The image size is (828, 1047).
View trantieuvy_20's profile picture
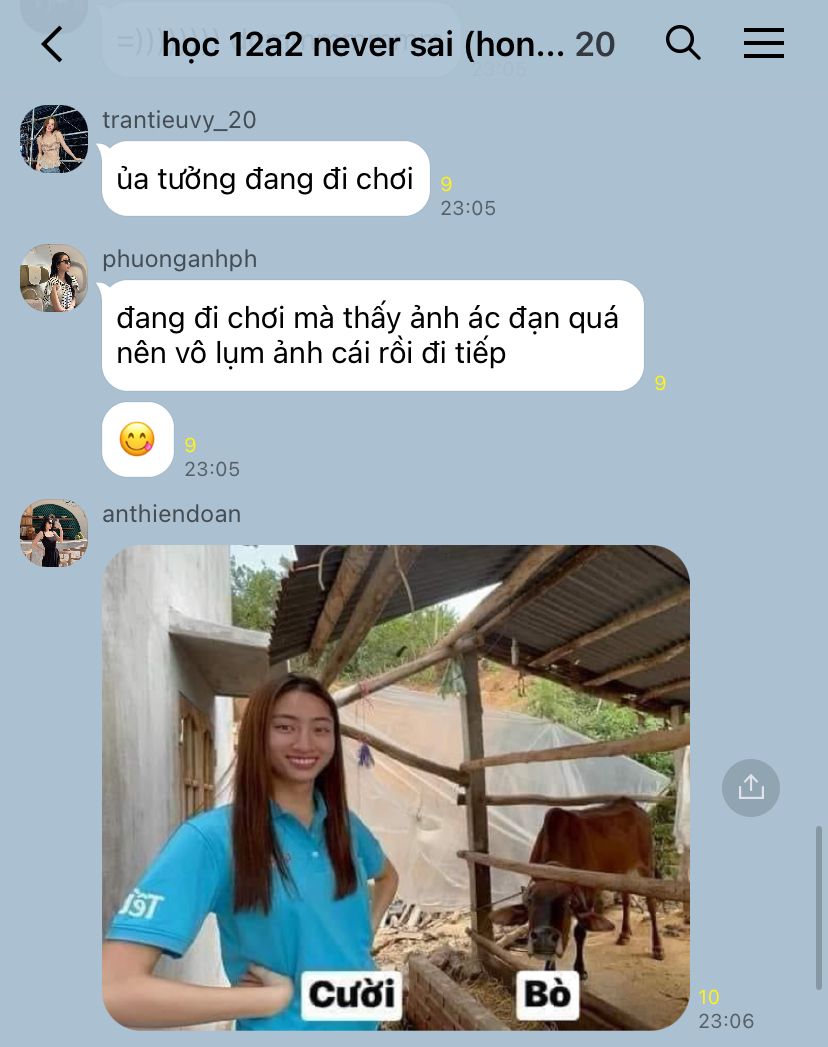coord(54,139)
